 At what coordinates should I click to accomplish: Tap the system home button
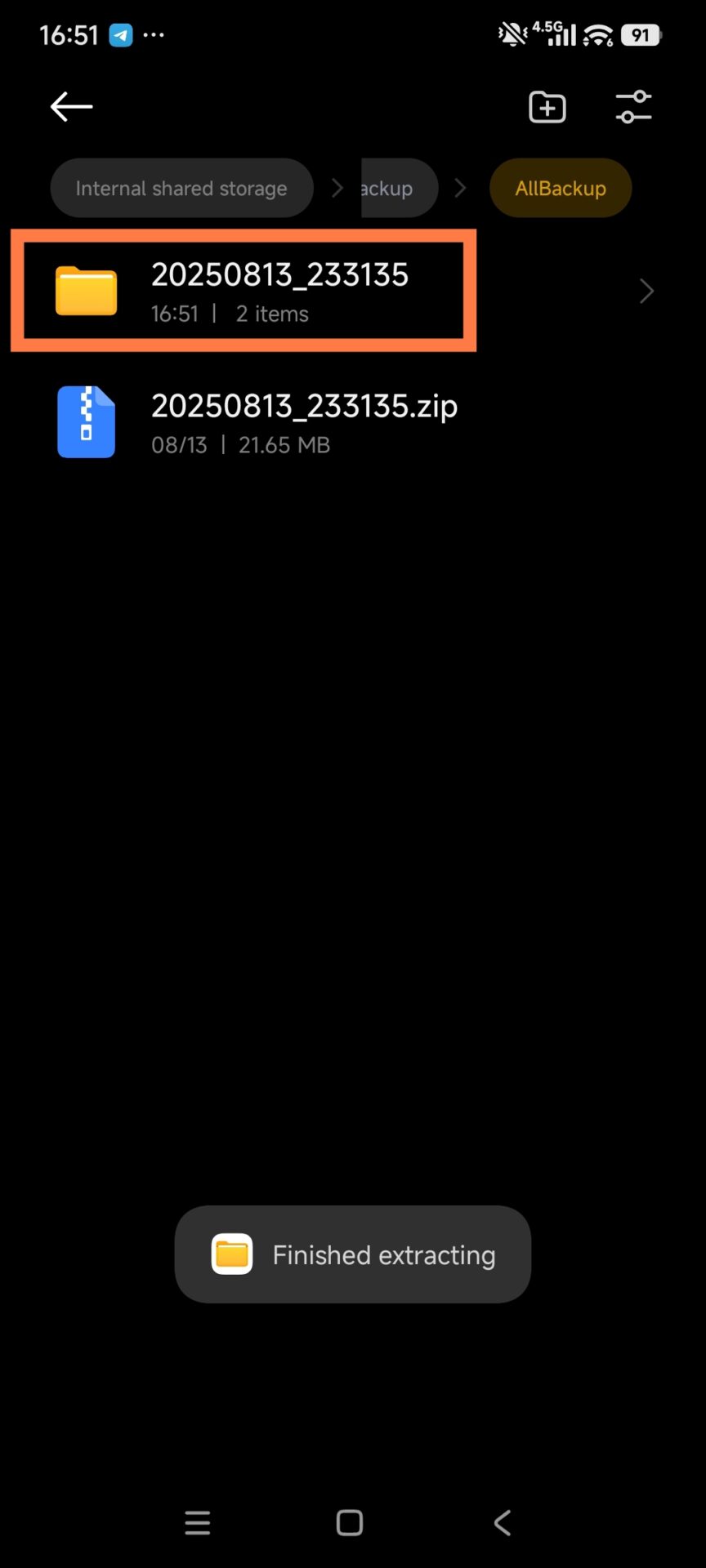(350, 1522)
